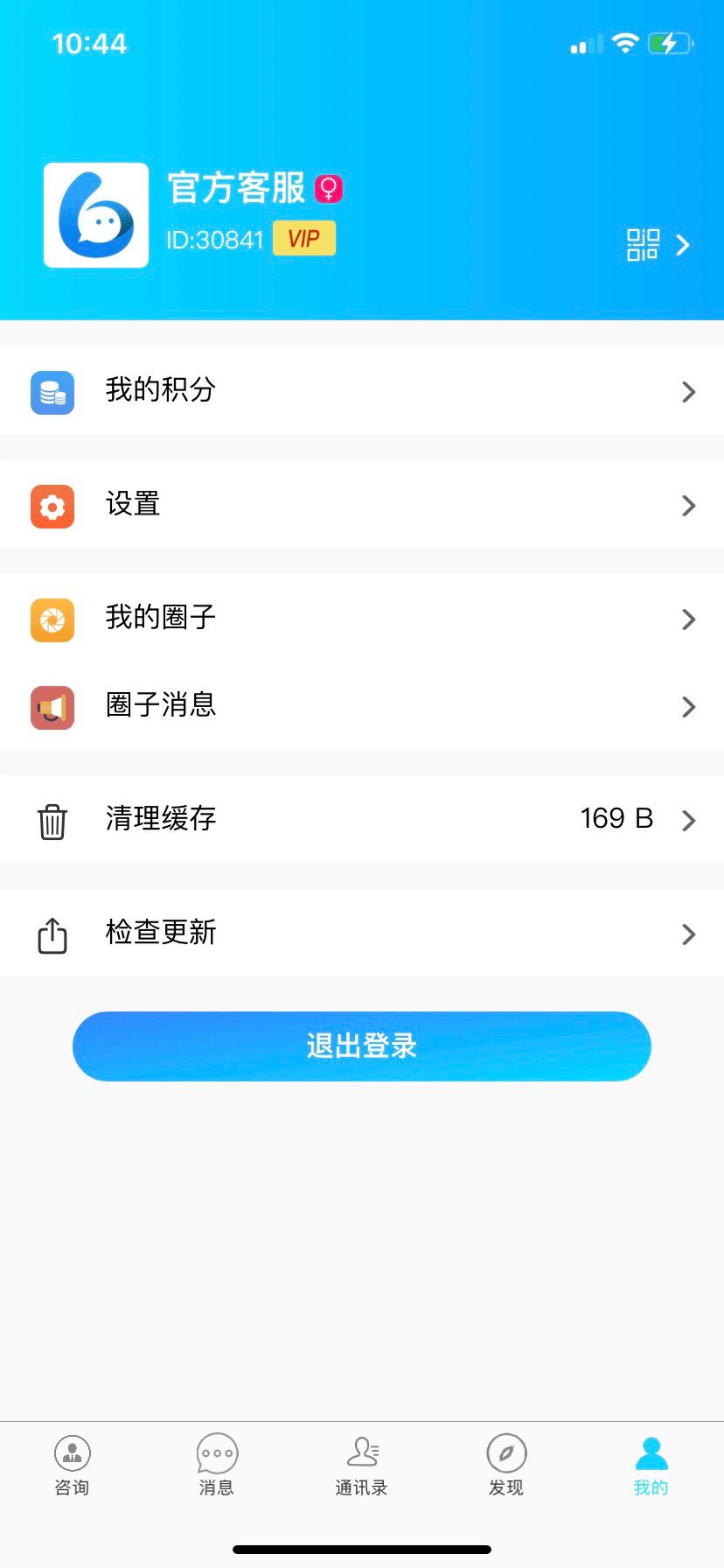Screen dimensions: 724x1568
Task: Go to 设置 settings
Action: pyautogui.click(x=362, y=505)
